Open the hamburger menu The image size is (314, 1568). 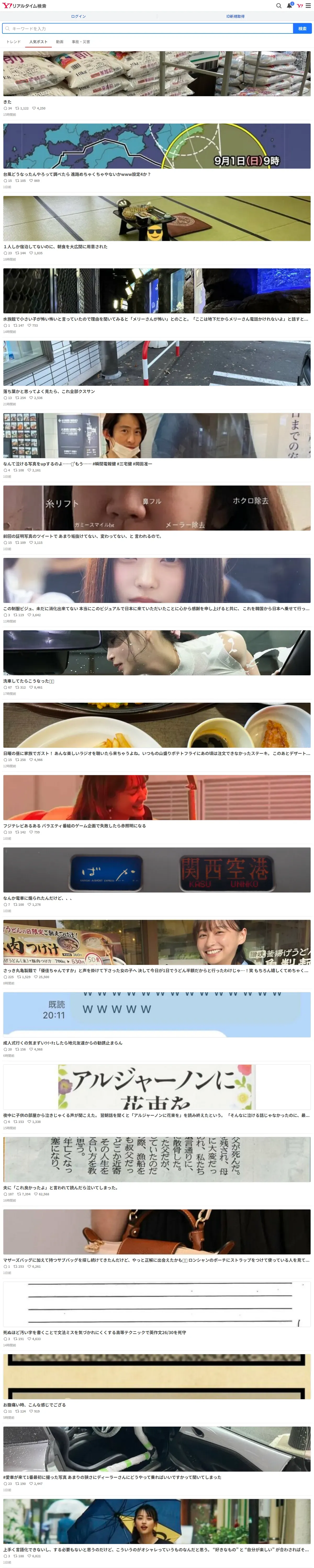point(308,5)
